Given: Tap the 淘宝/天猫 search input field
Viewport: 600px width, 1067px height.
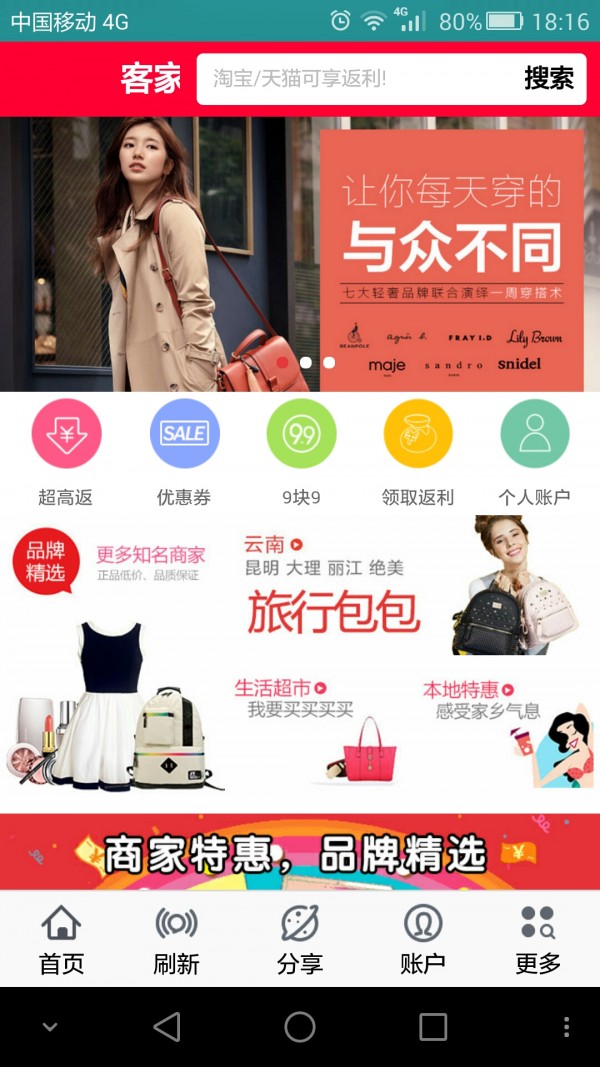Looking at the screenshot, I should click(355, 79).
